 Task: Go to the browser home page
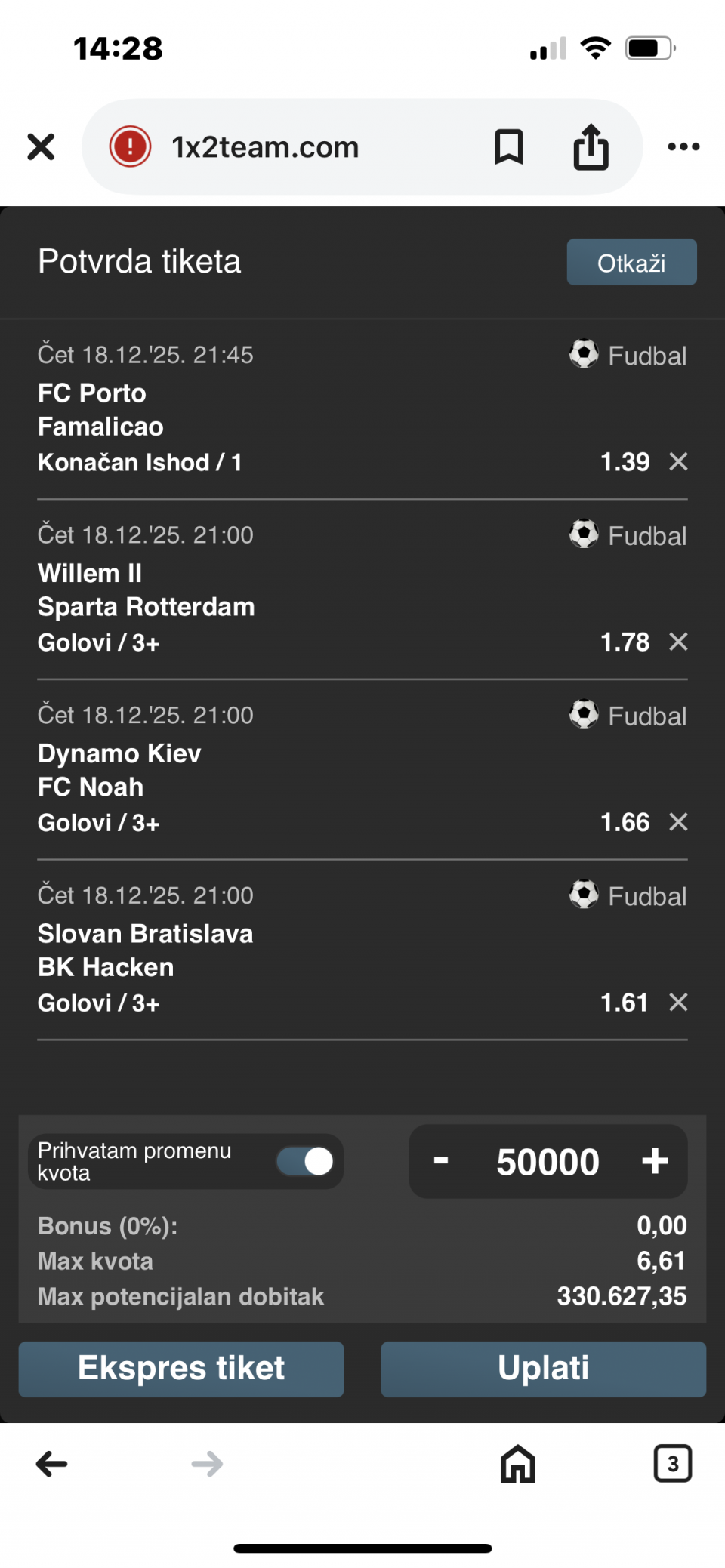tap(517, 1464)
